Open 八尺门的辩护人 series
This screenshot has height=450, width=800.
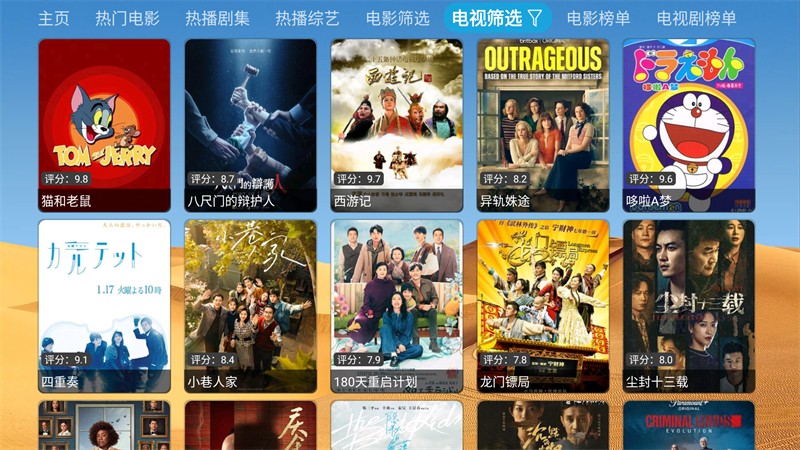[x=250, y=125]
